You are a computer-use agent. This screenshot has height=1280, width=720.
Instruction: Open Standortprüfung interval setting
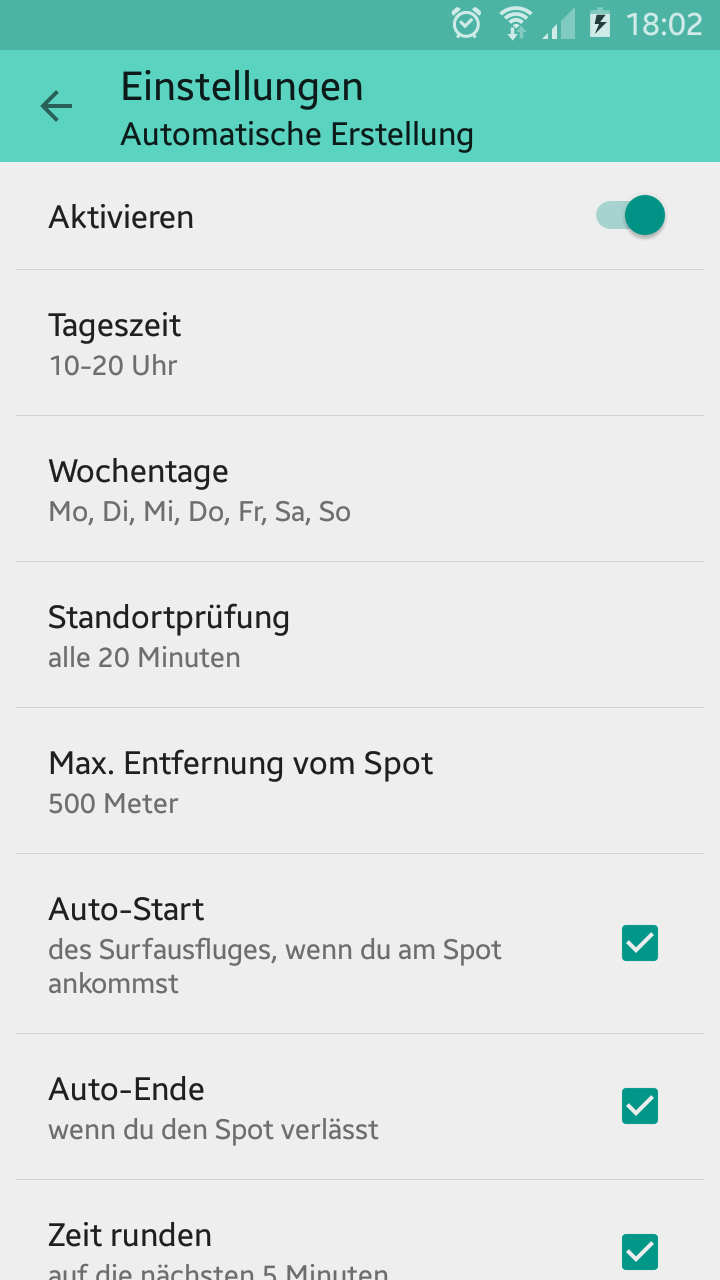(x=360, y=635)
